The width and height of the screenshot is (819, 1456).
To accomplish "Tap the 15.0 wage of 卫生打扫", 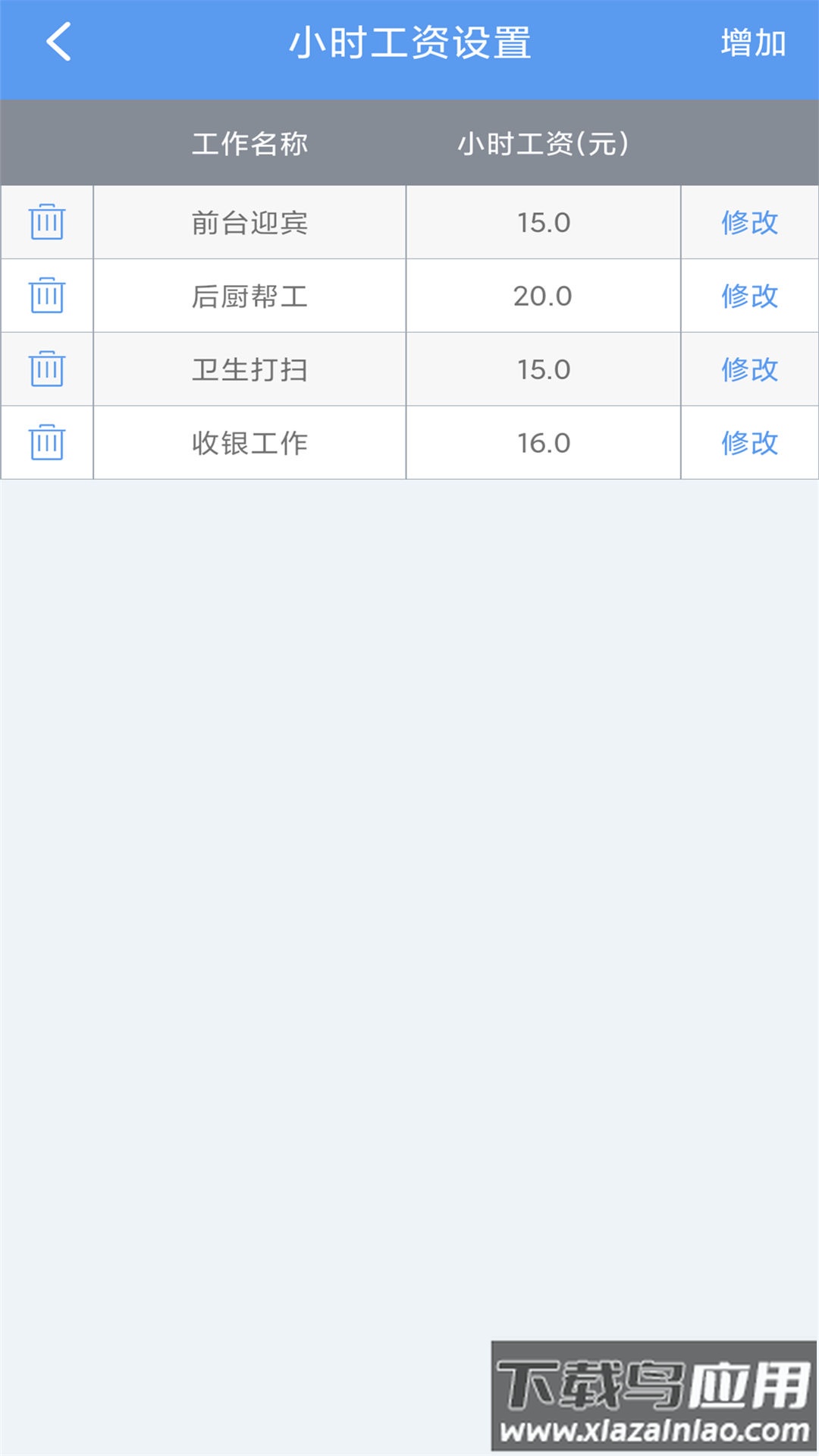I will click(x=542, y=369).
